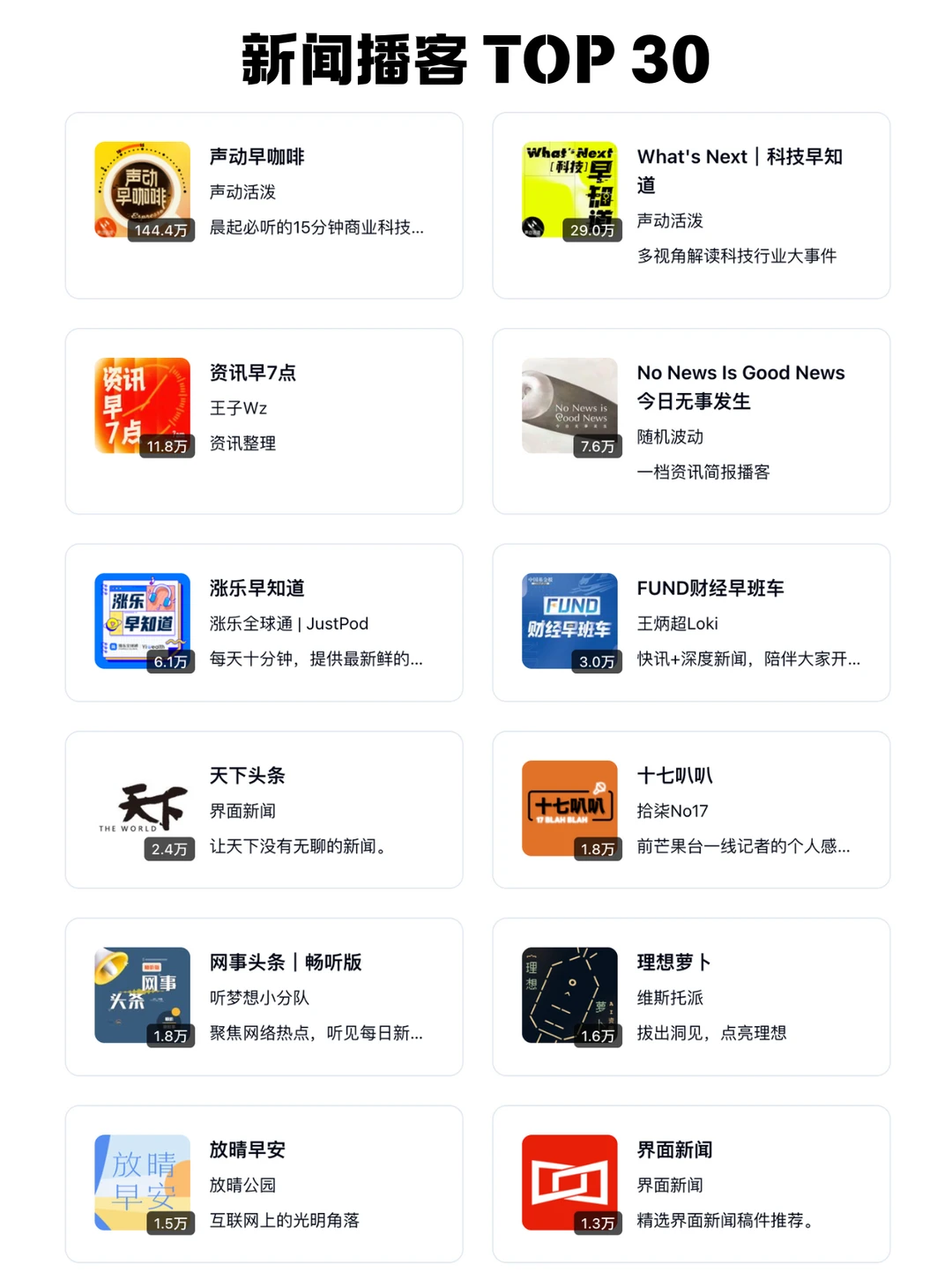Open the No News Is Good News cover

(569, 405)
